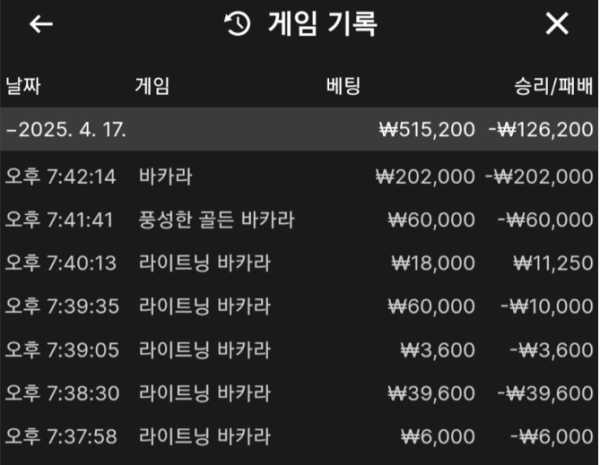View the 7:40:13 라이트닝 바카라 record
Viewport: 600px width, 465px height.
[x=300, y=263]
